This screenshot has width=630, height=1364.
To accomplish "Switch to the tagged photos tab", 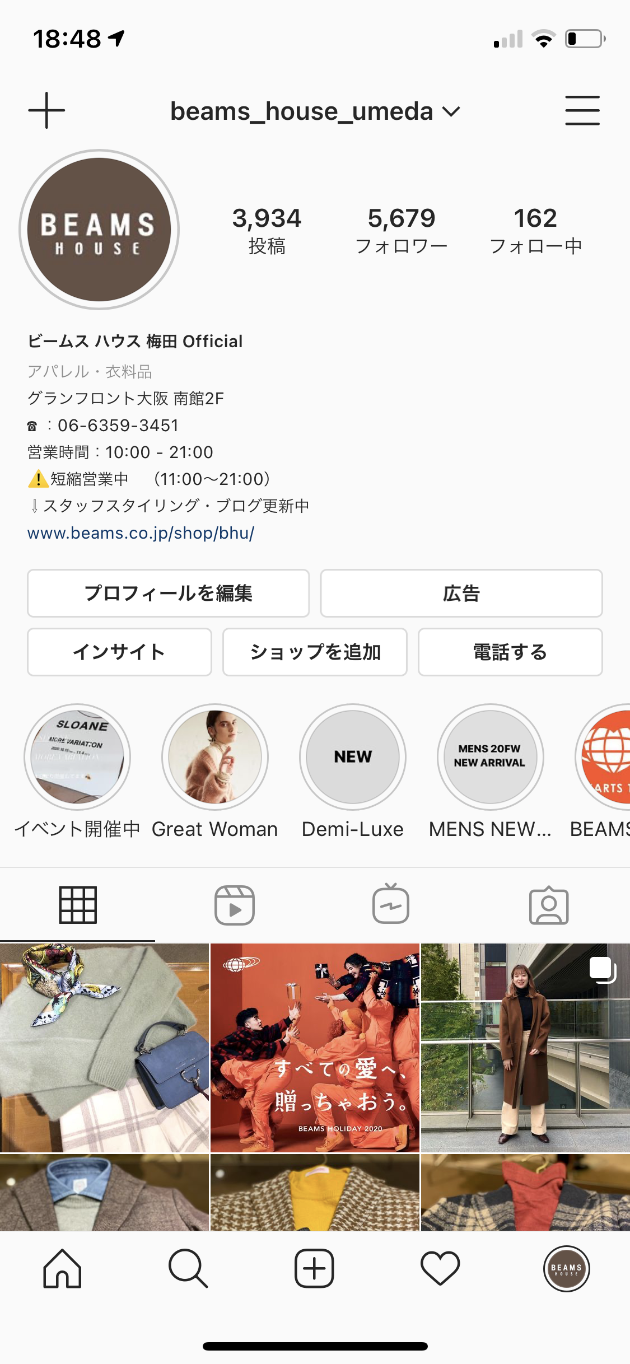I will click(x=548, y=905).
